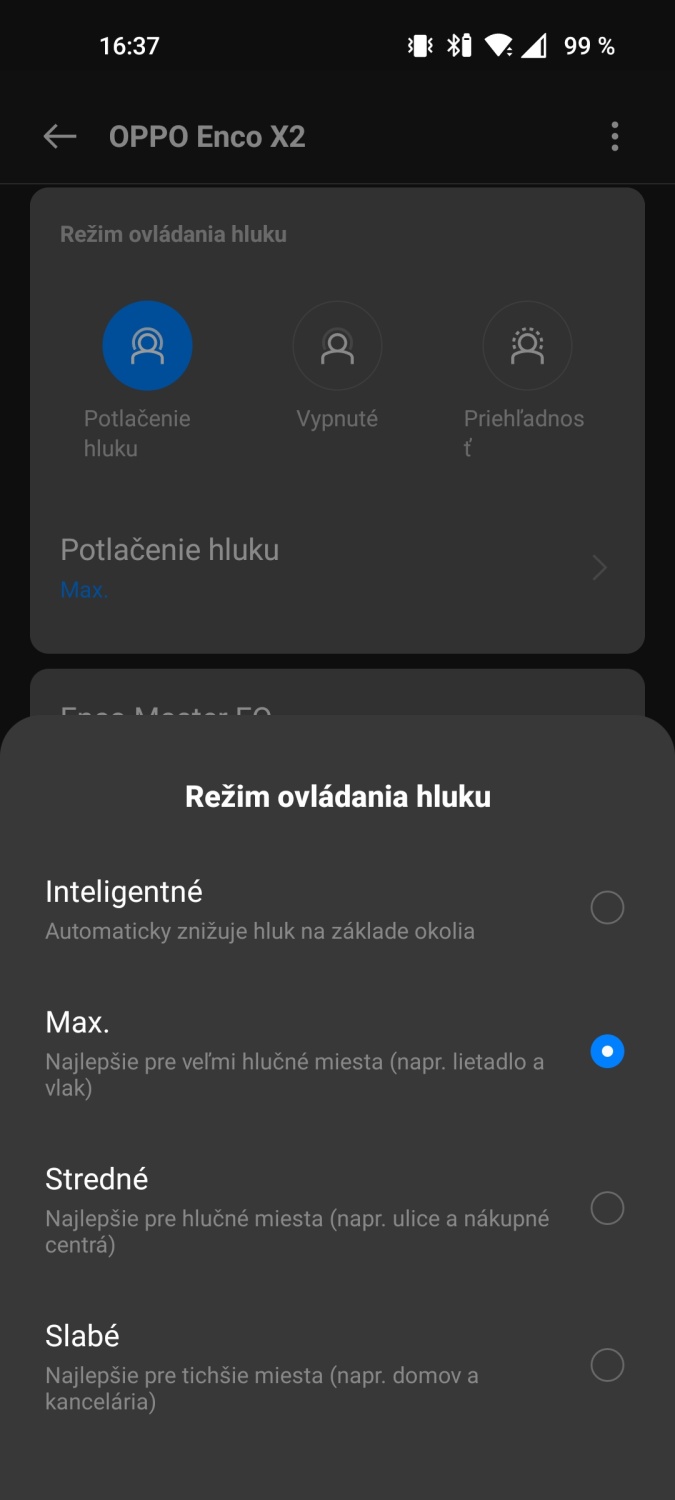Switch to the Vypnuté mode
Viewport: 675px width, 1500px height.
click(x=337, y=347)
